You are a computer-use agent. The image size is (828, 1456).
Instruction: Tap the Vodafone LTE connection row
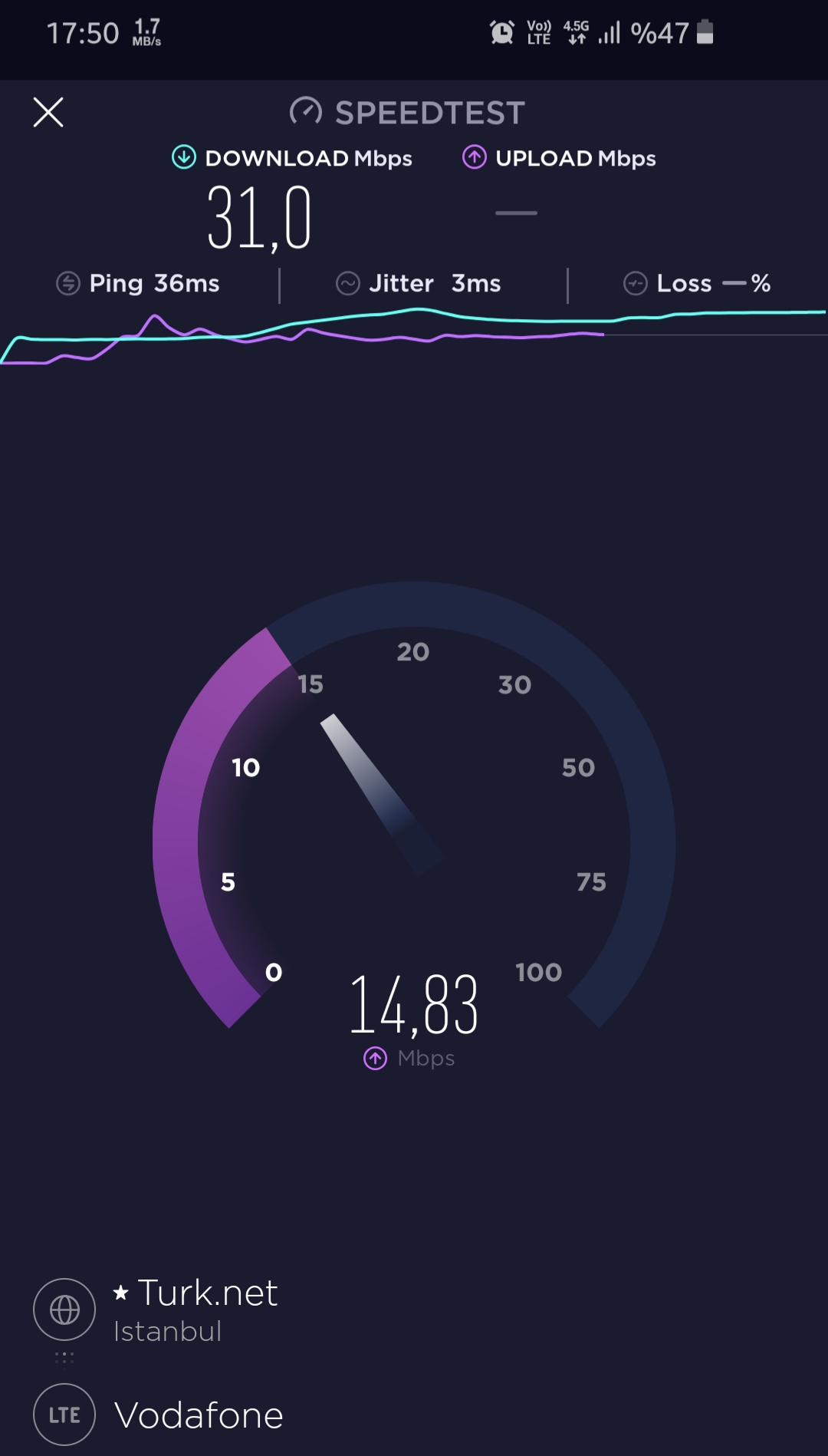pyautogui.click(x=159, y=1414)
